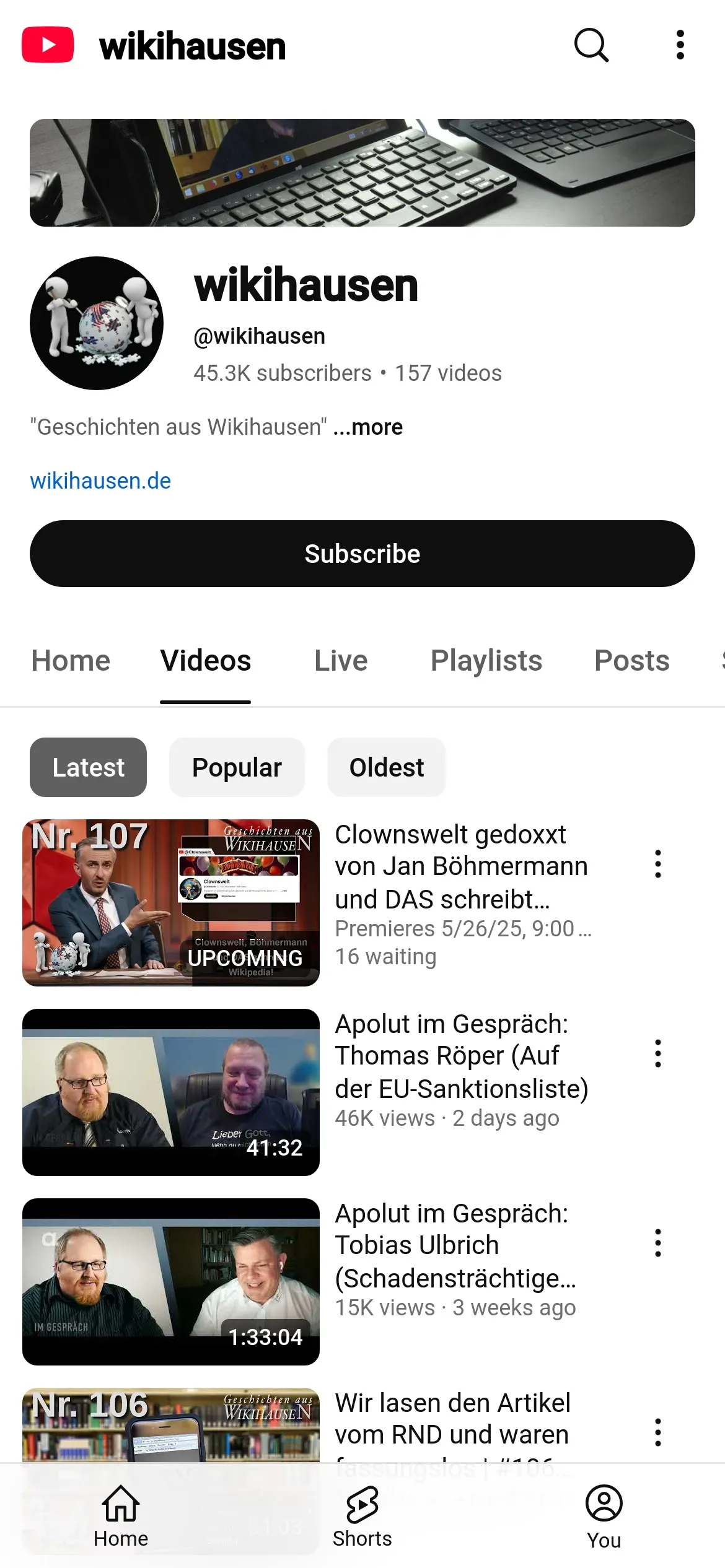The width and height of the screenshot is (725, 1568).
Task: Open options for Tobias Ulbrich video
Action: point(658,1243)
